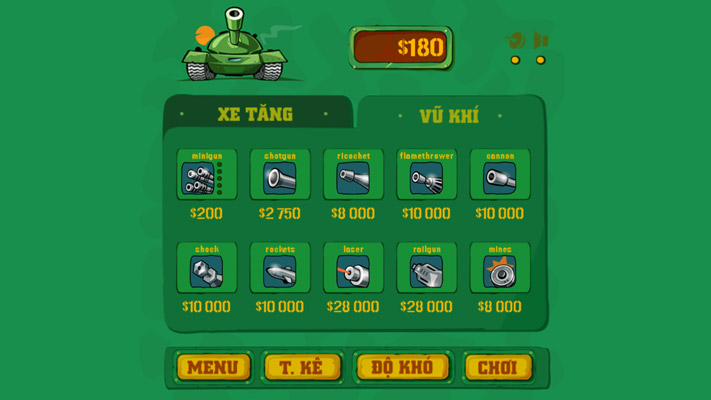
Task: Choose the shock weapon
Action: (206, 268)
